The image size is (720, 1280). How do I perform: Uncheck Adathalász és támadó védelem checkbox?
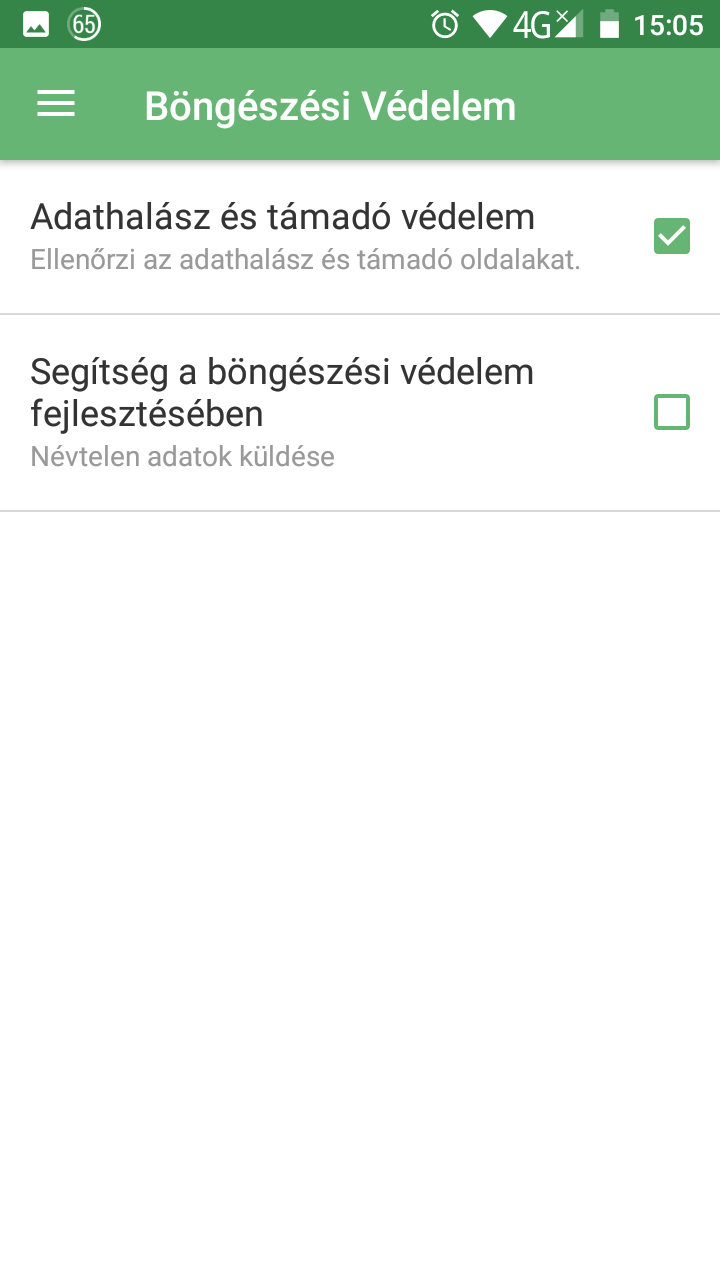[672, 236]
